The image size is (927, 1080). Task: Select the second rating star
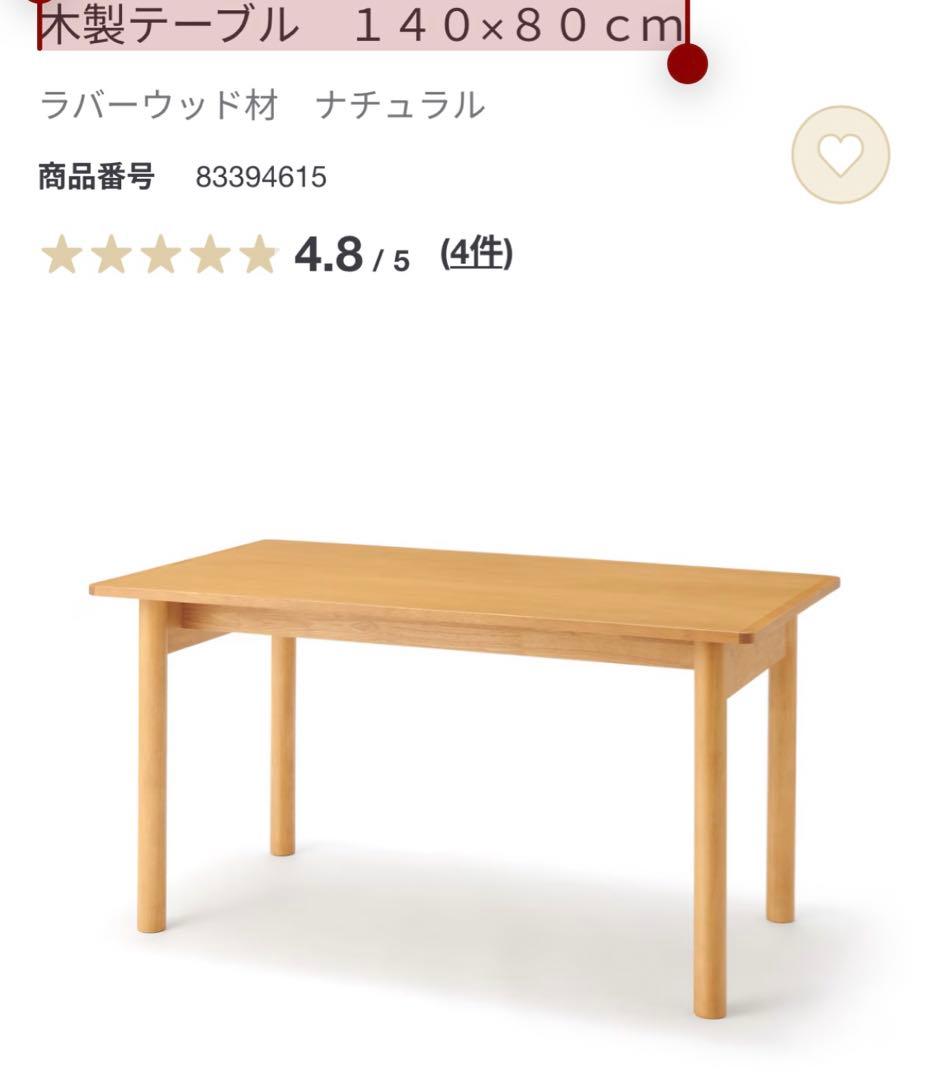(x=110, y=257)
